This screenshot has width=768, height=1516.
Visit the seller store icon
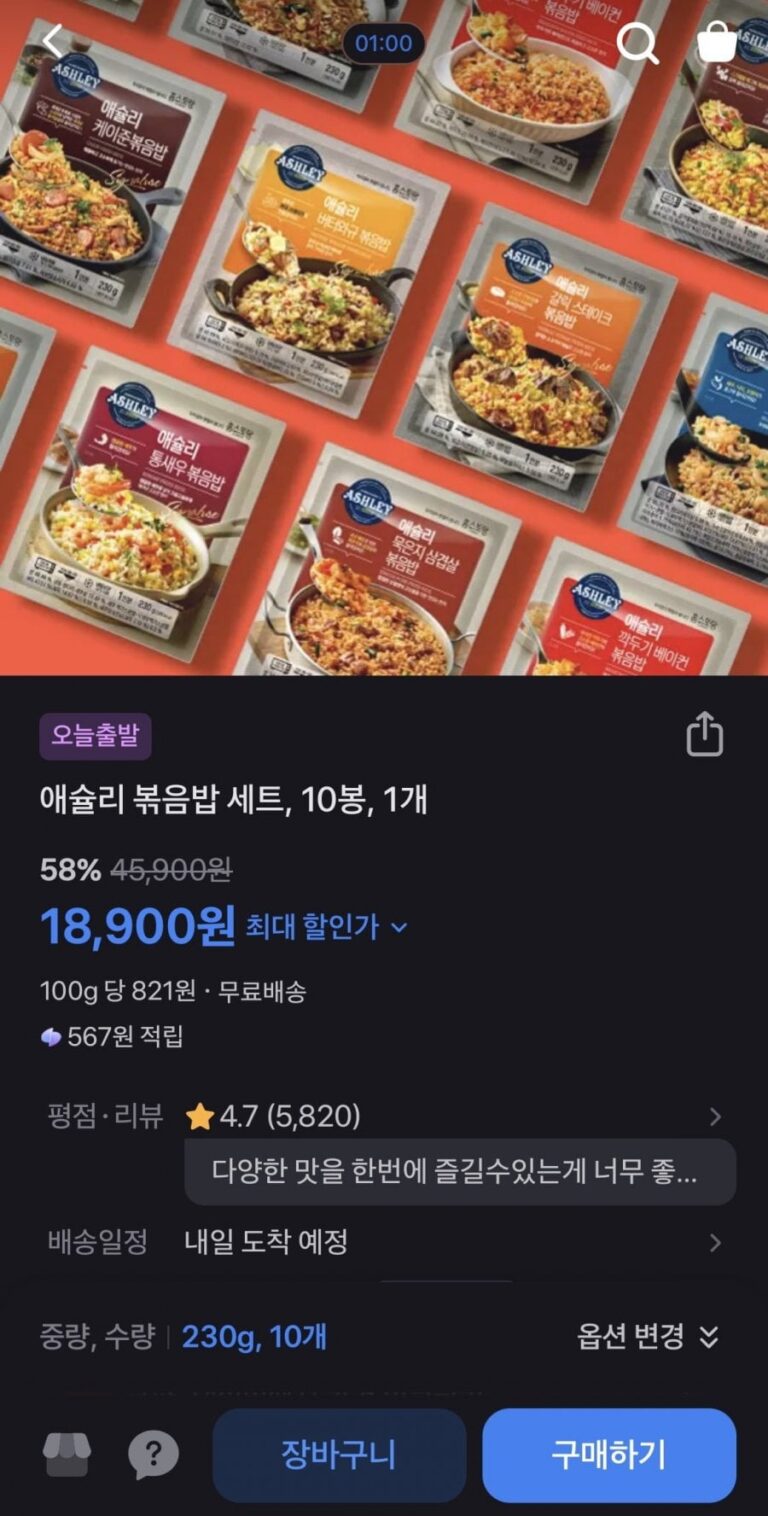[67, 1455]
